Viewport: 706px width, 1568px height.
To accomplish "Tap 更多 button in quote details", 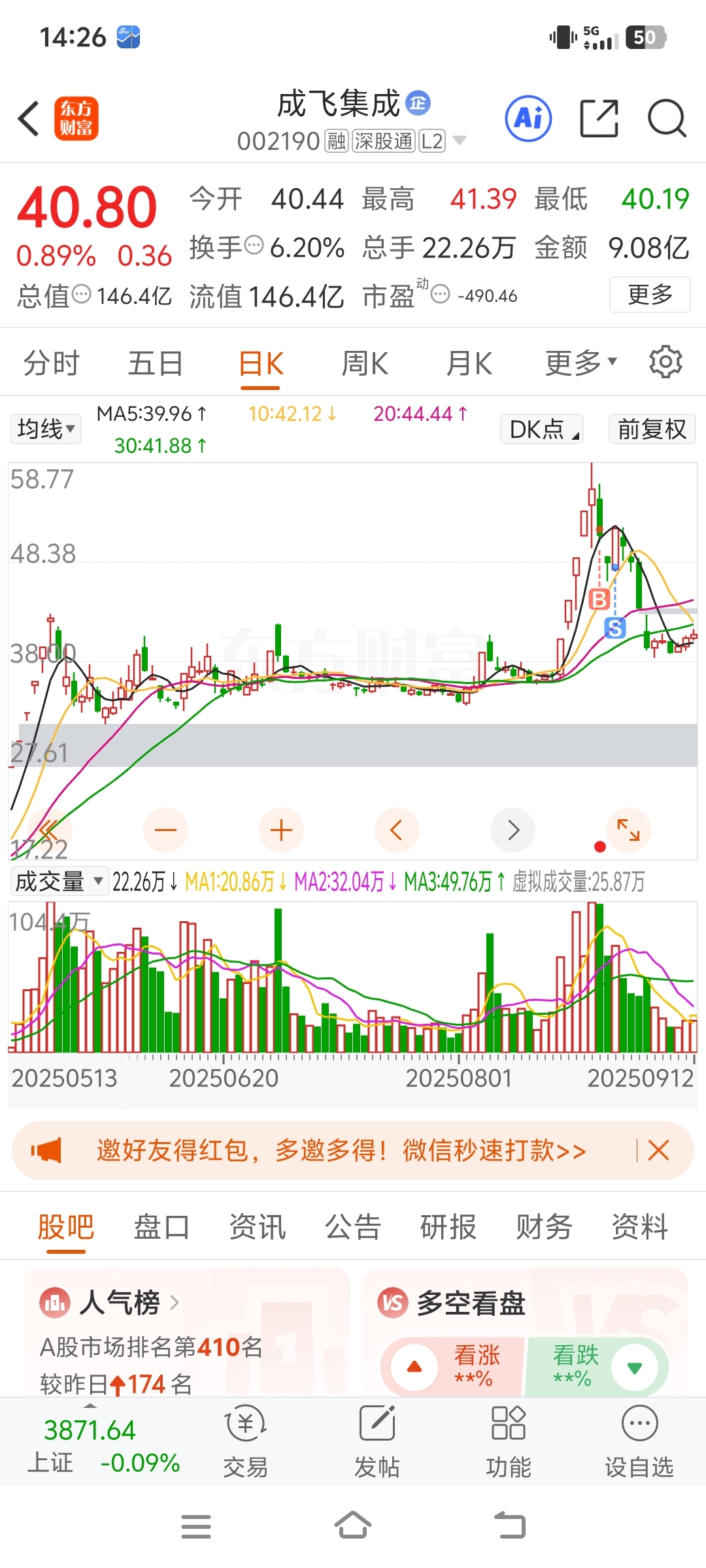I will tap(650, 295).
